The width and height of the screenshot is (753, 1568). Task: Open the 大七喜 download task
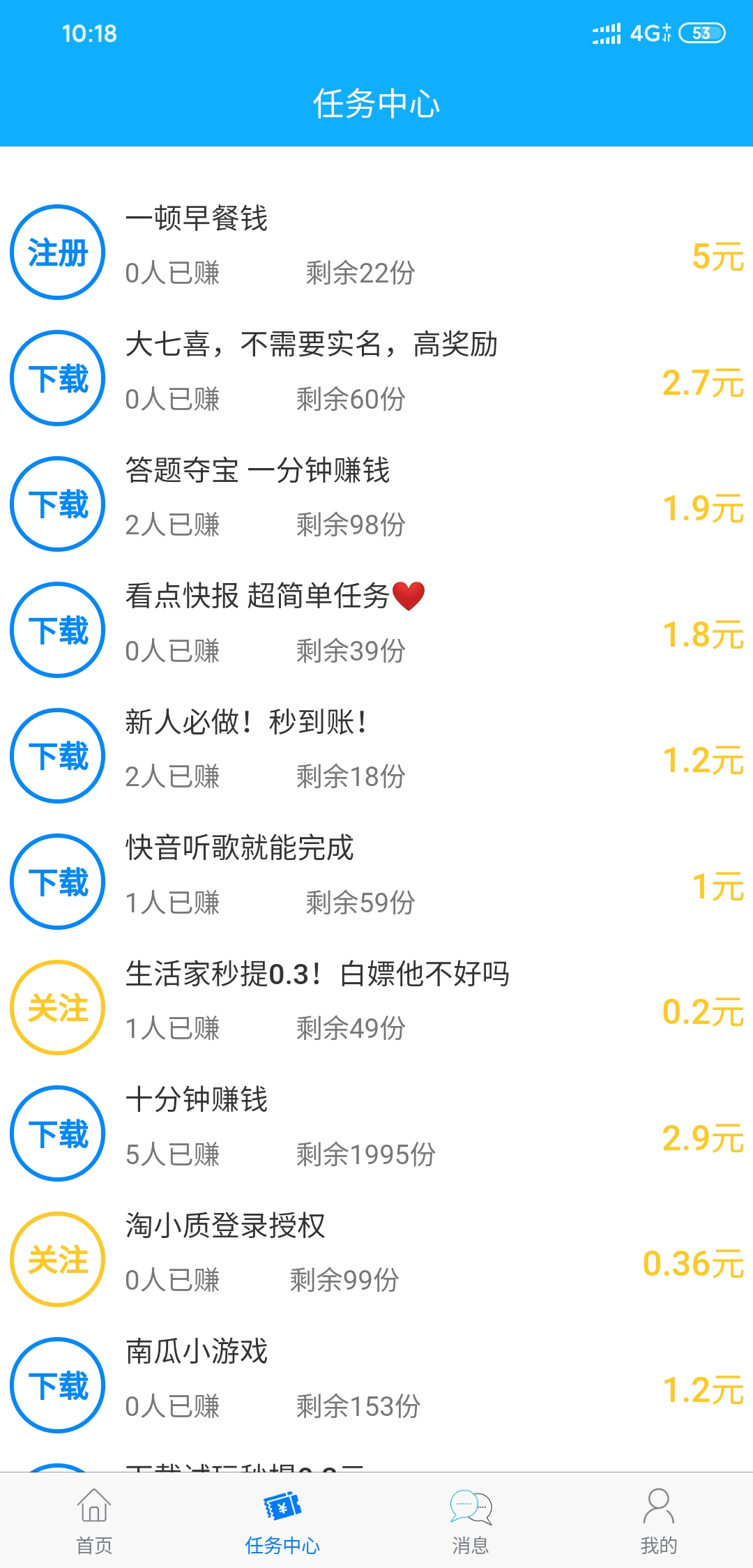(x=376, y=378)
